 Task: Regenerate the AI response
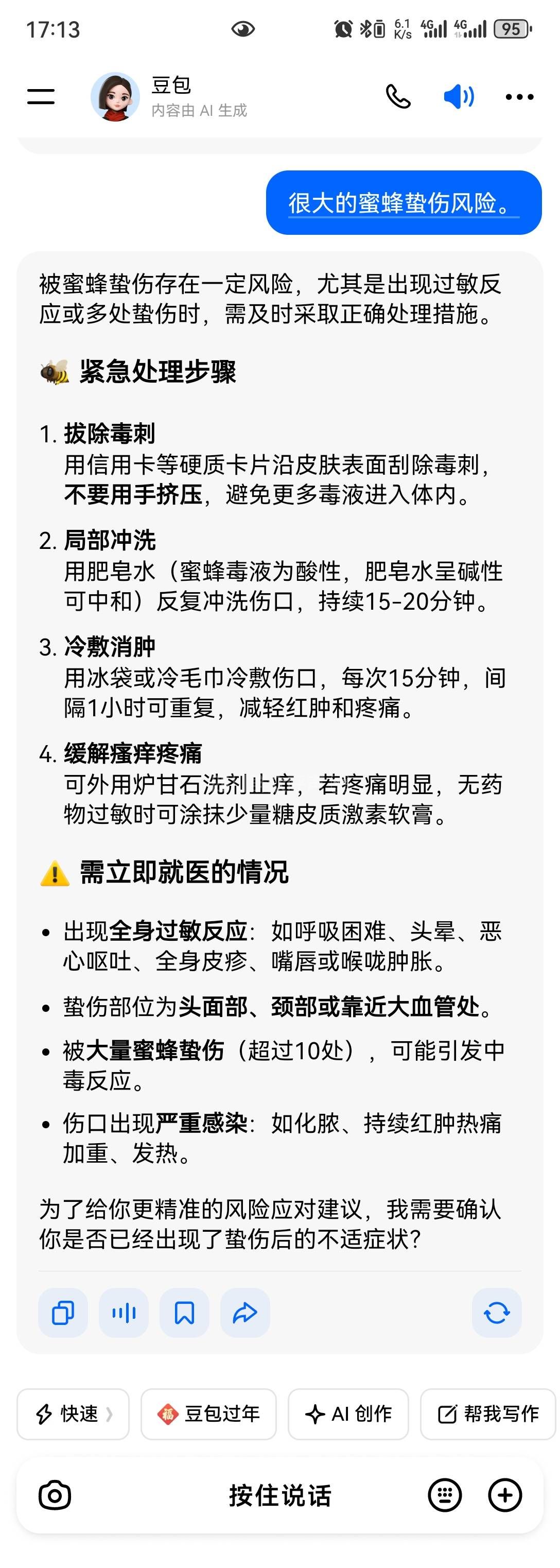pyautogui.click(x=497, y=1313)
